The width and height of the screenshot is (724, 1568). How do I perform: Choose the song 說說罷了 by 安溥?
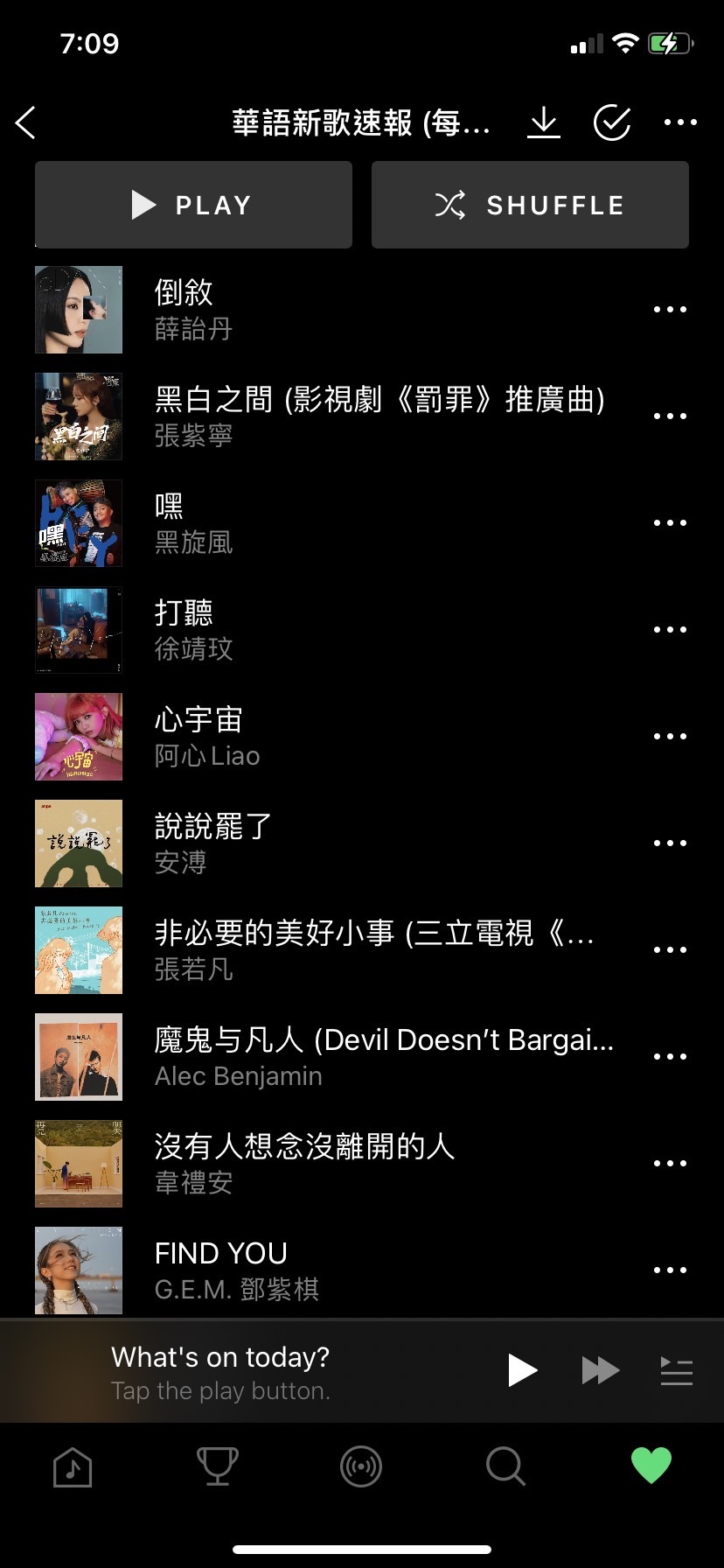point(350,843)
